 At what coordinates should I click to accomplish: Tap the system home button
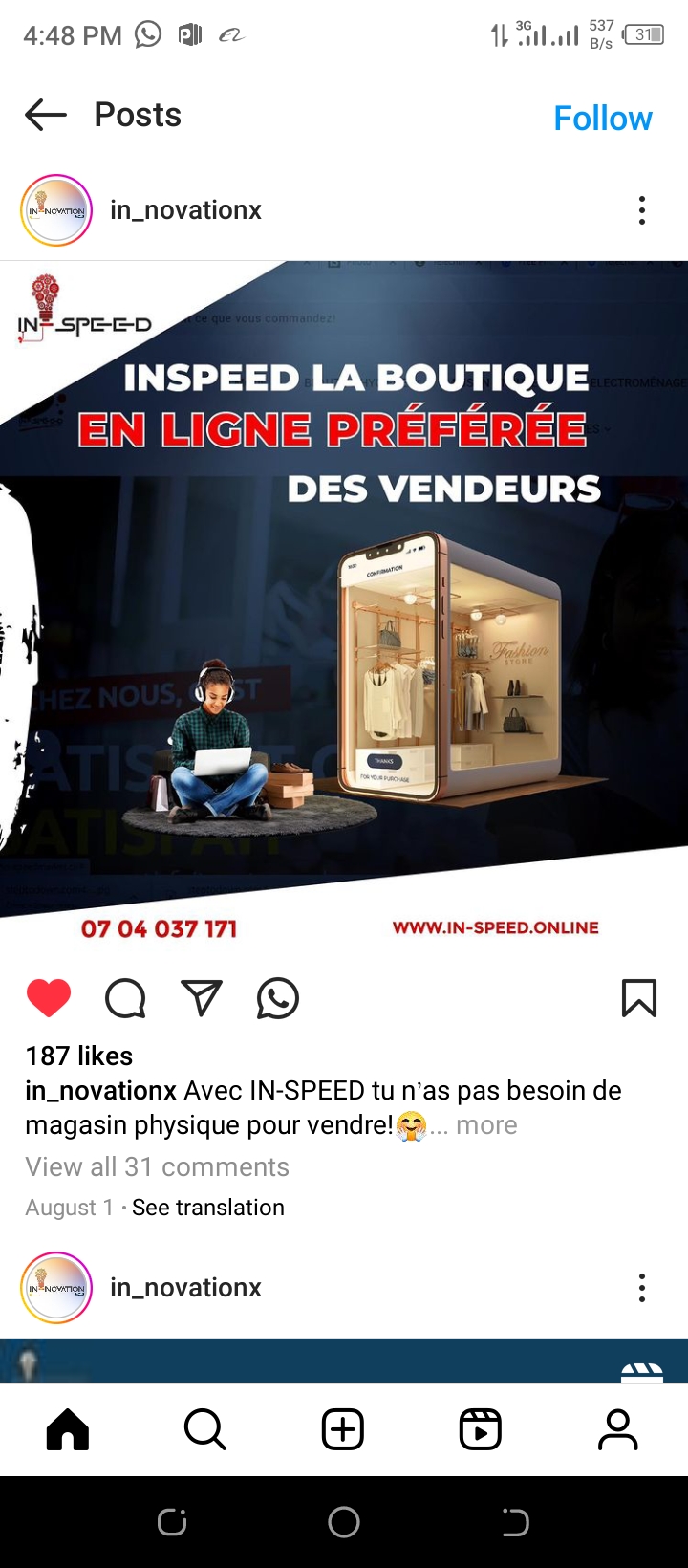[x=344, y=1521]
